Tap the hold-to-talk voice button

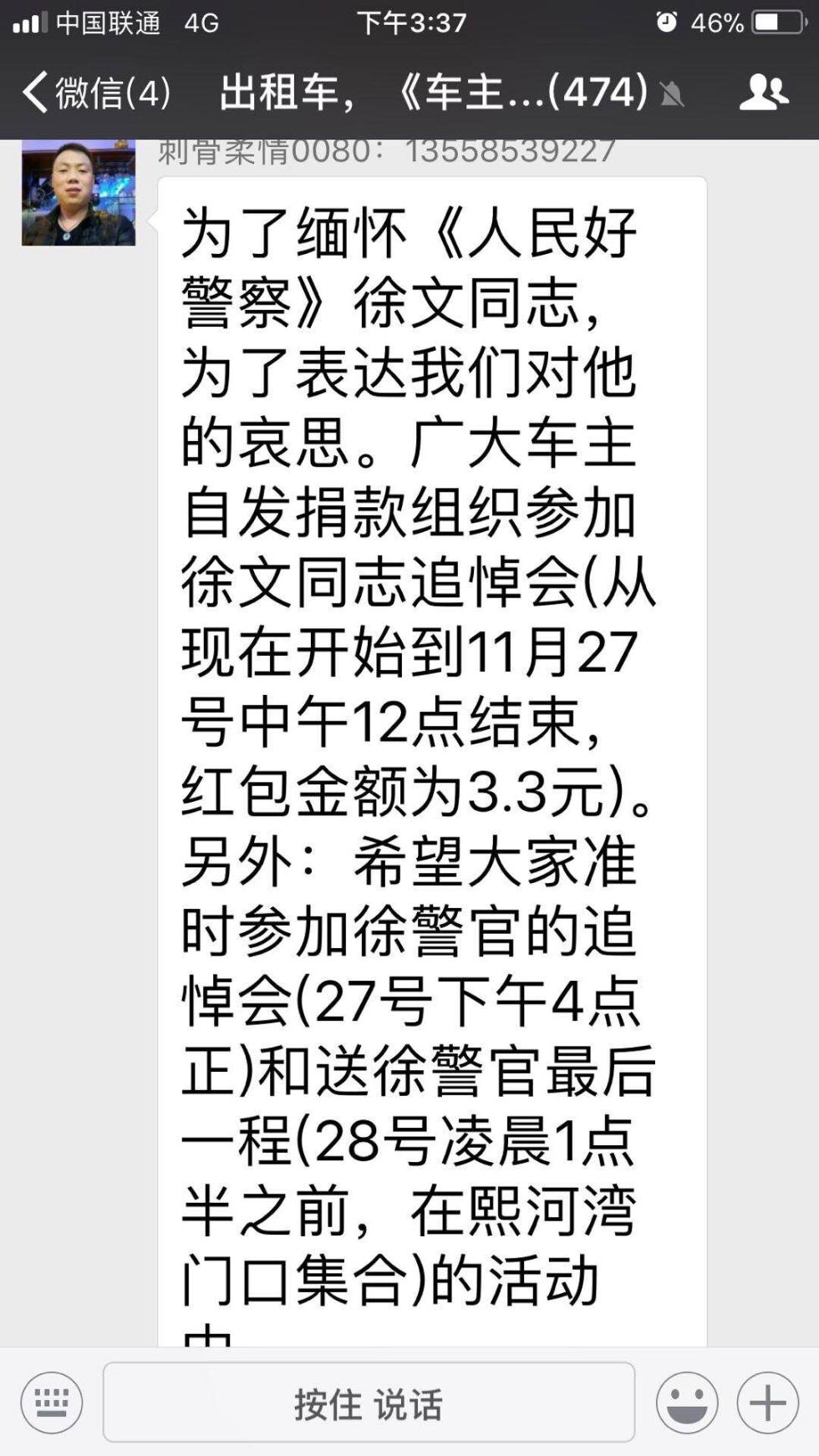(x=369, y=1404)
